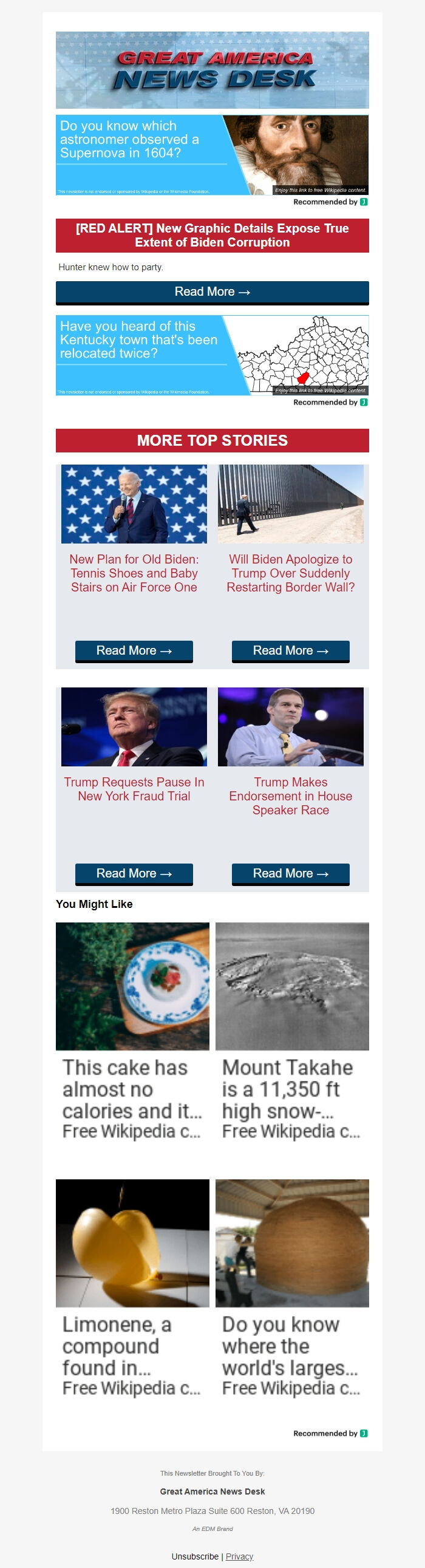The height and width of the screenshot is (1568, 425).
Task: Open the Kentucky town relocated twice banner
Action: (212, 355)
